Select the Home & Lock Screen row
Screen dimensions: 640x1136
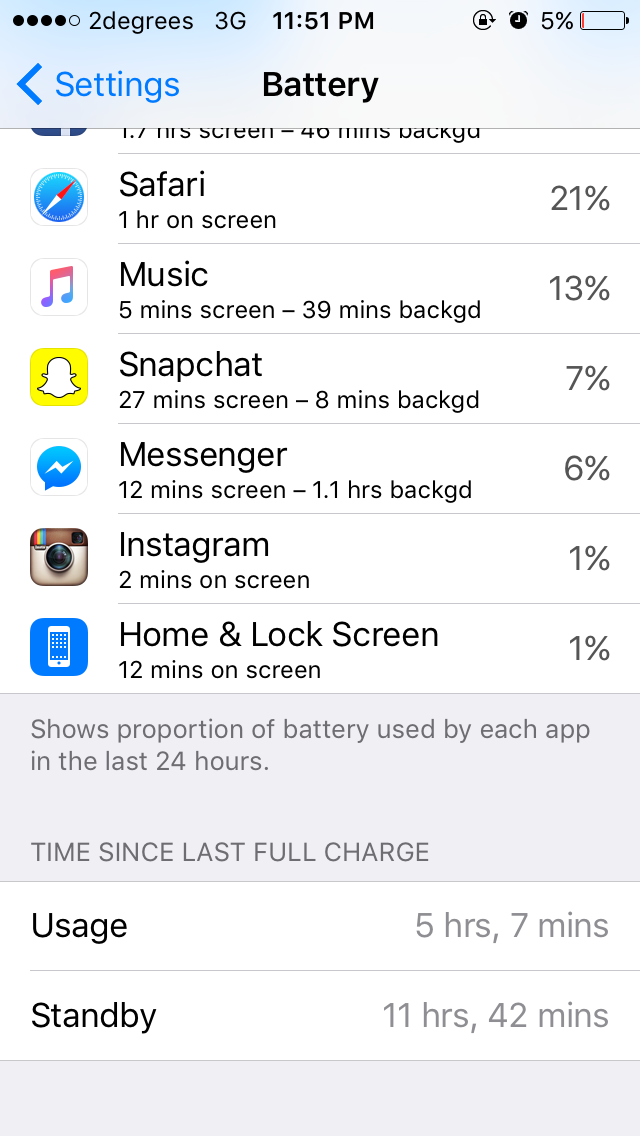(320, 648)
